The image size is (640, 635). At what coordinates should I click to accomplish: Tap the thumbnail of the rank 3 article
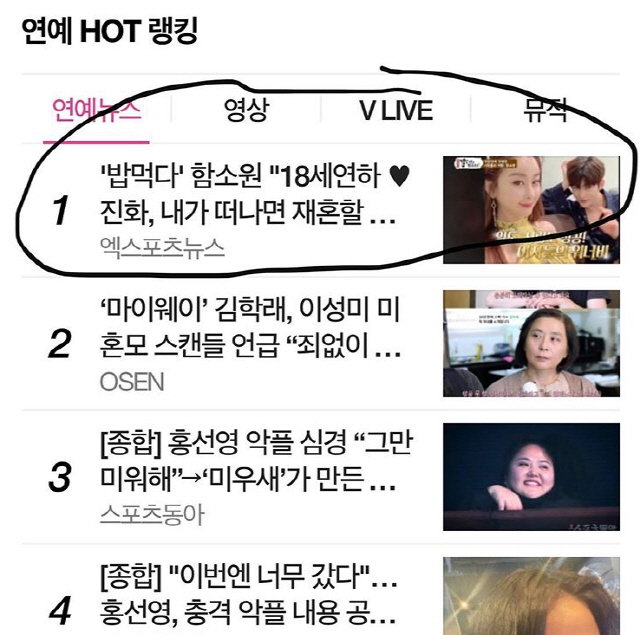tap(531, 477)
